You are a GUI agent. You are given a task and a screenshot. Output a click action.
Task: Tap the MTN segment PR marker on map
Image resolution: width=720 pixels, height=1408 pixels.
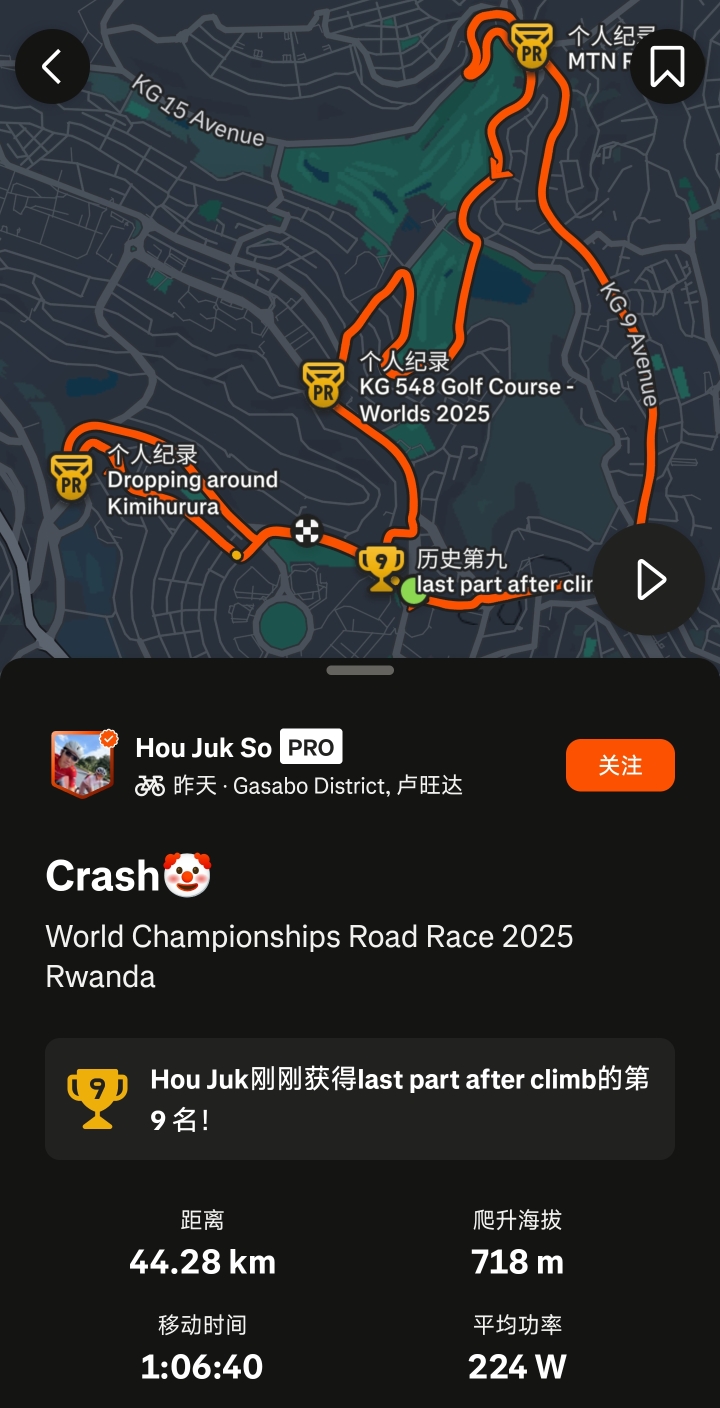point(531,45)
